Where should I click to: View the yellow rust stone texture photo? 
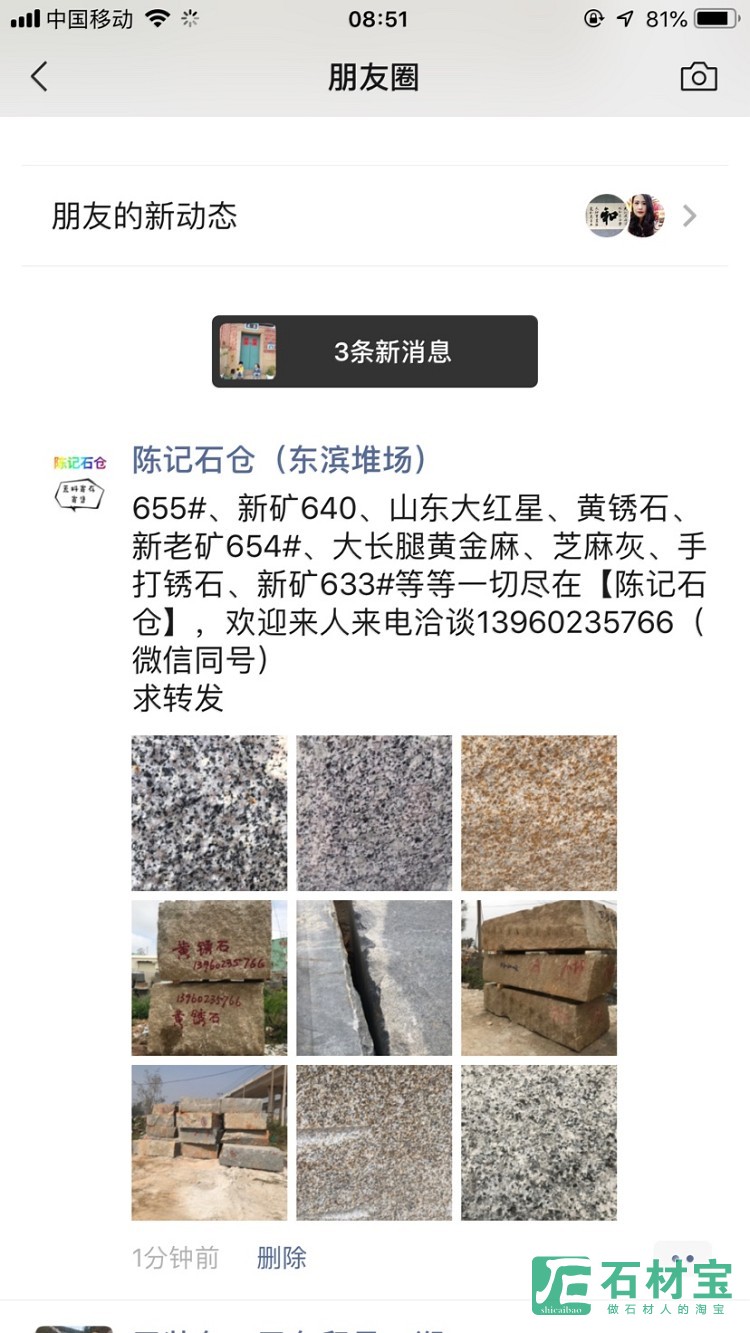[539, 813]
